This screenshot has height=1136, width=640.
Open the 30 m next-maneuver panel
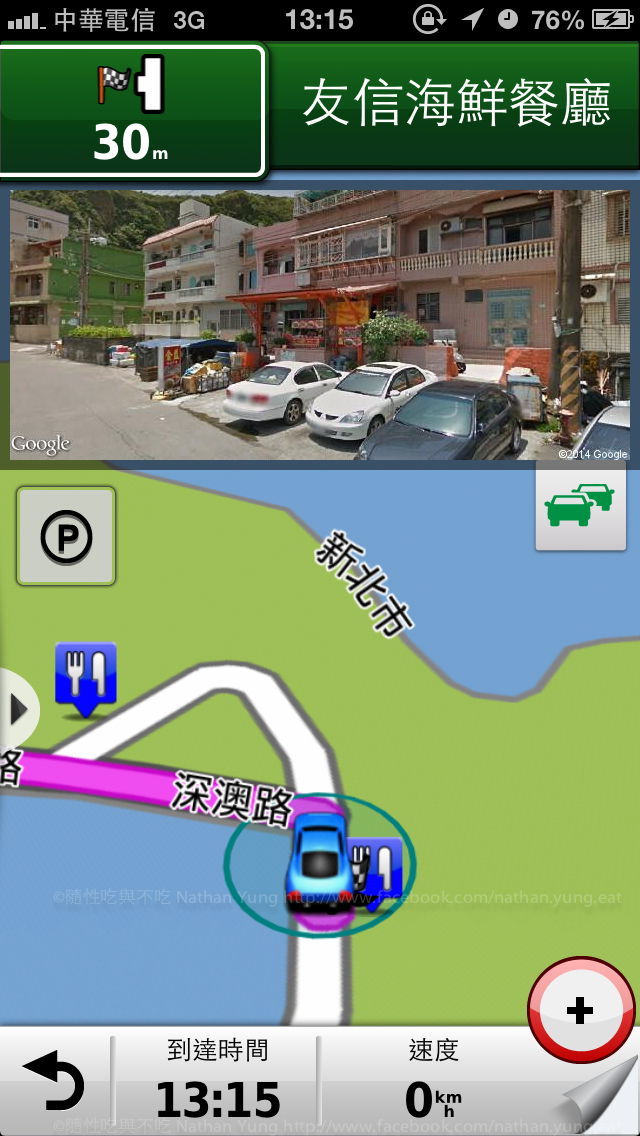tap(132, 111)
